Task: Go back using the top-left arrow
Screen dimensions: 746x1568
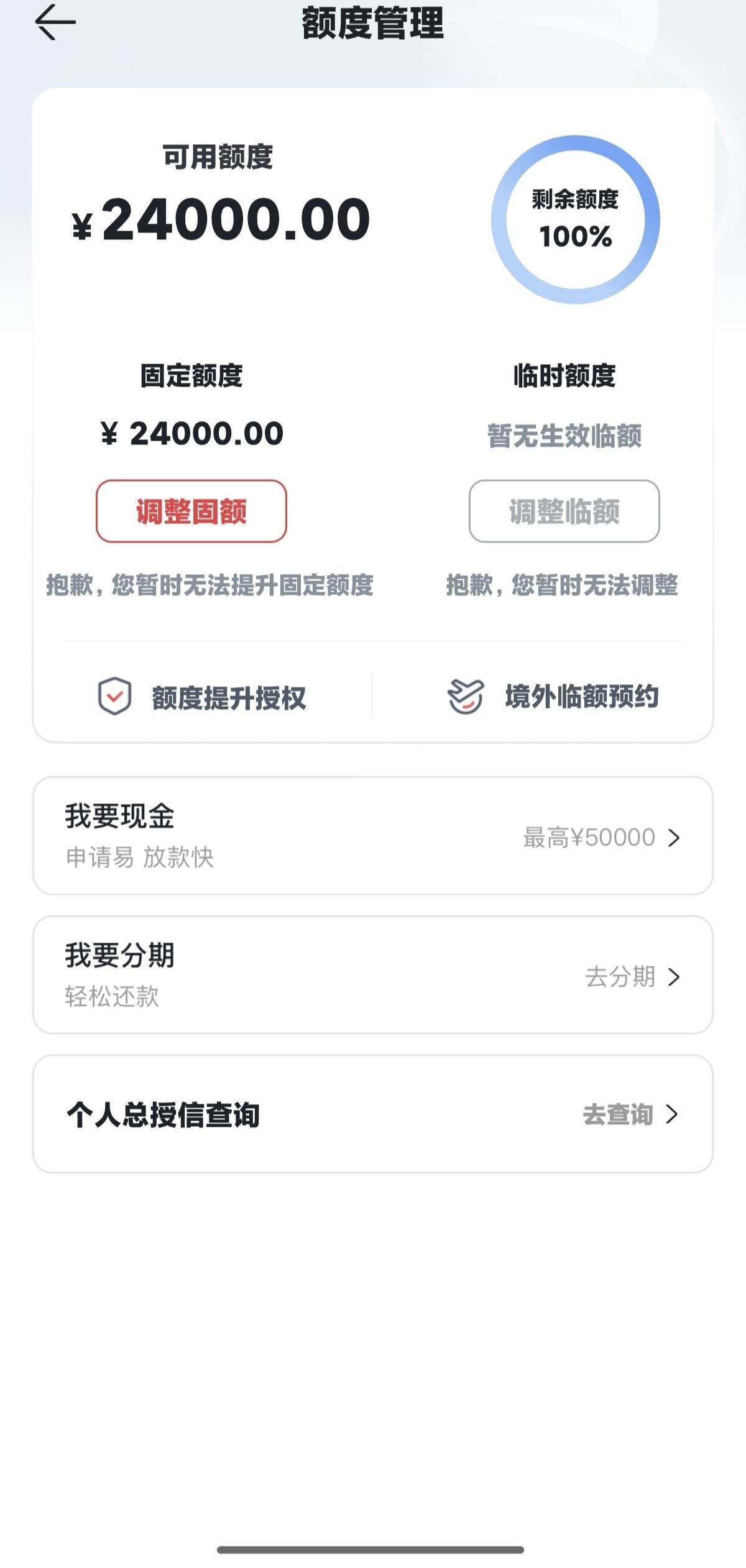Action: click(55, 22)
